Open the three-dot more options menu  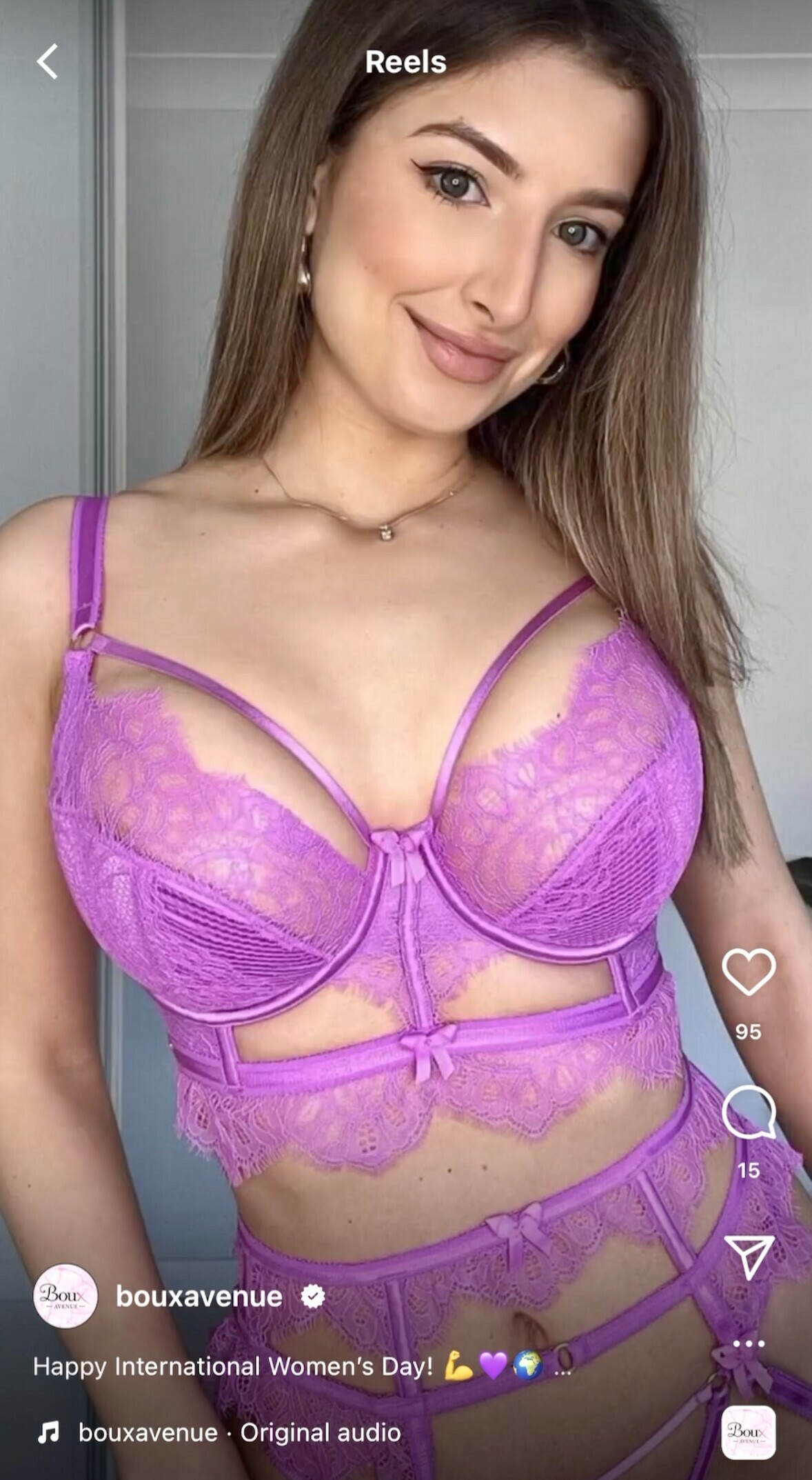click(x=749, y=1343)
